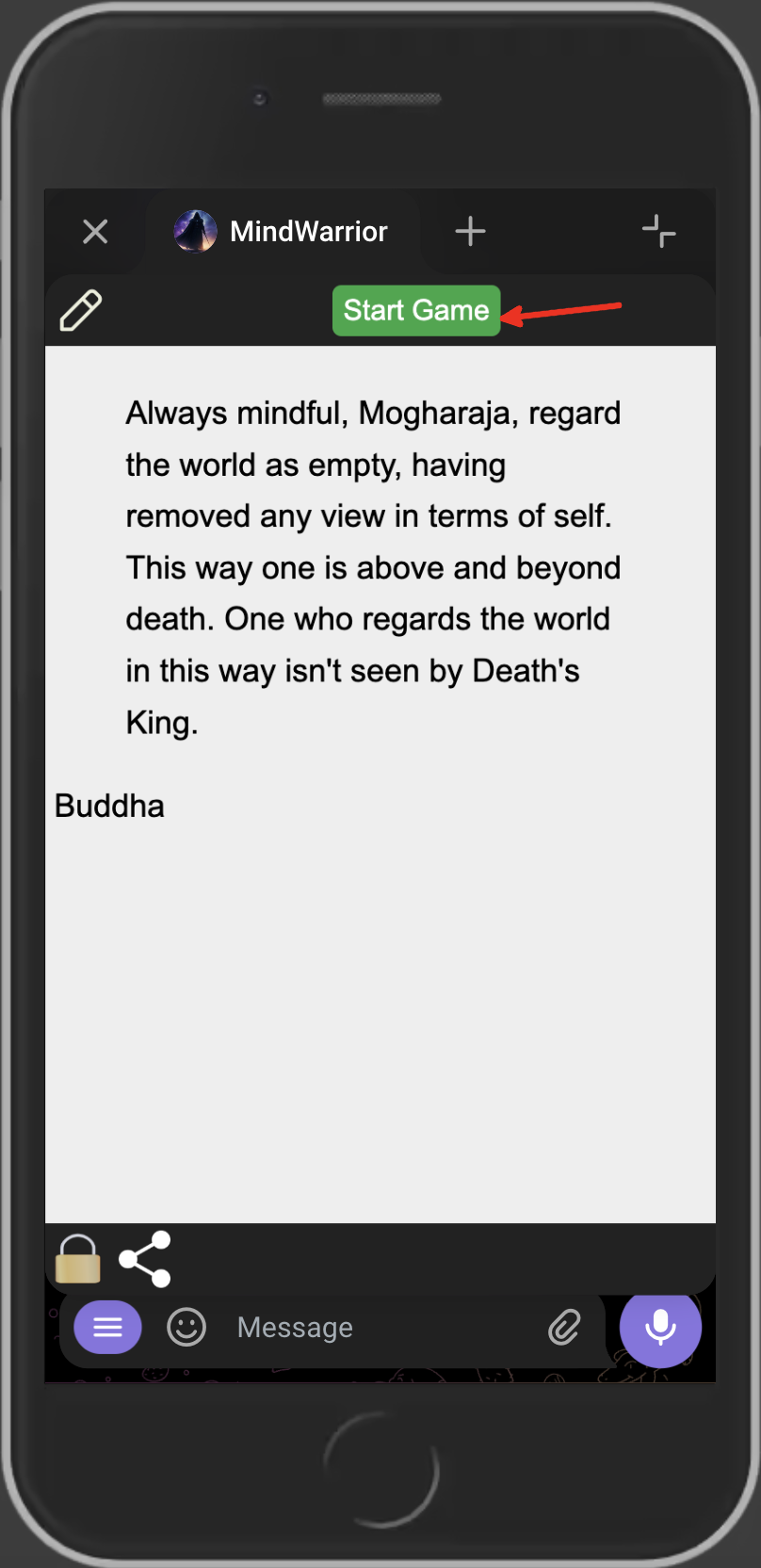This screenshot has height=1568, width=761.
Task: Tap the padlock icon
Action: (x=78, y=1259)
